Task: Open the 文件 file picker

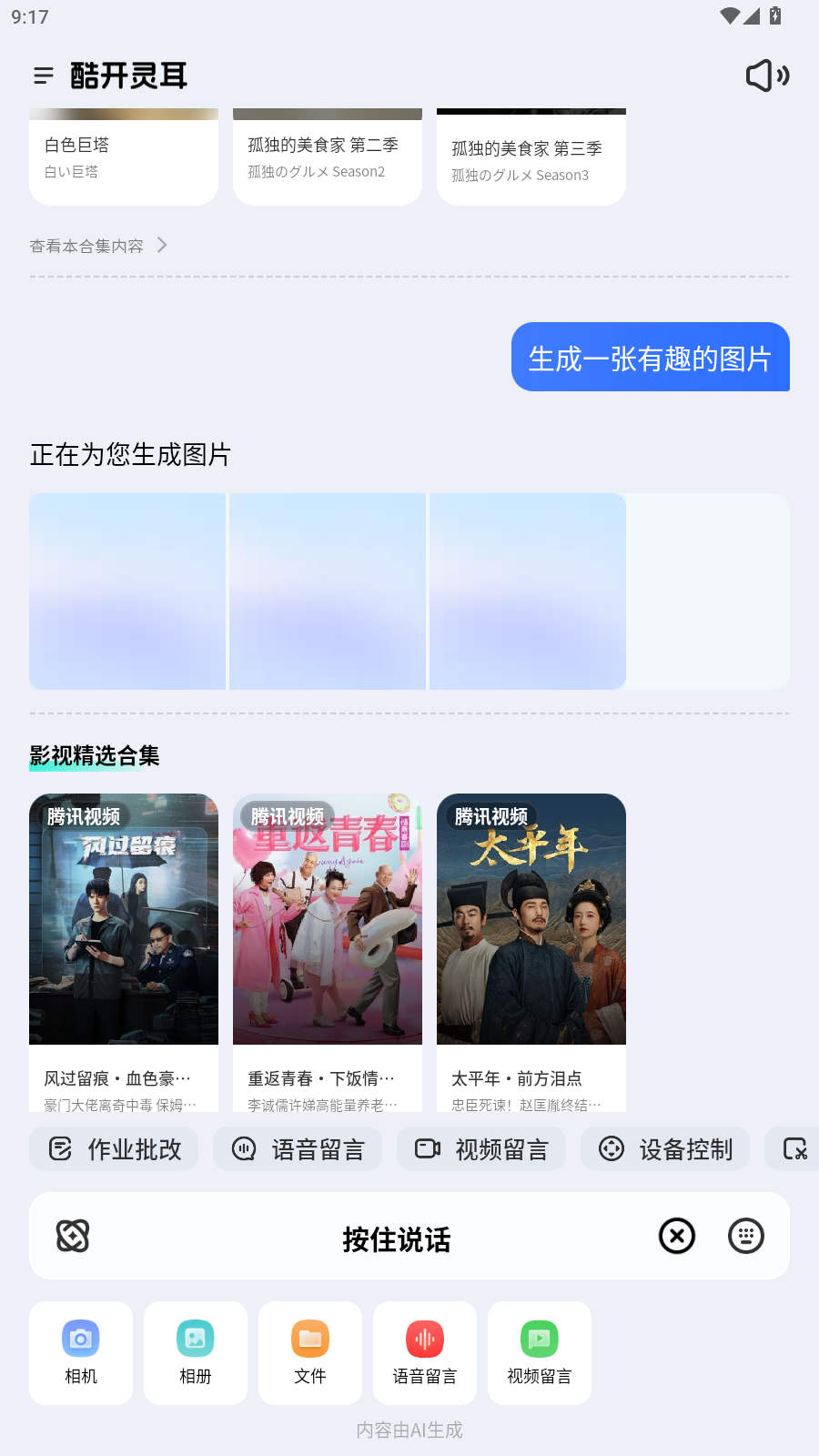Action: click(309, 1352)
